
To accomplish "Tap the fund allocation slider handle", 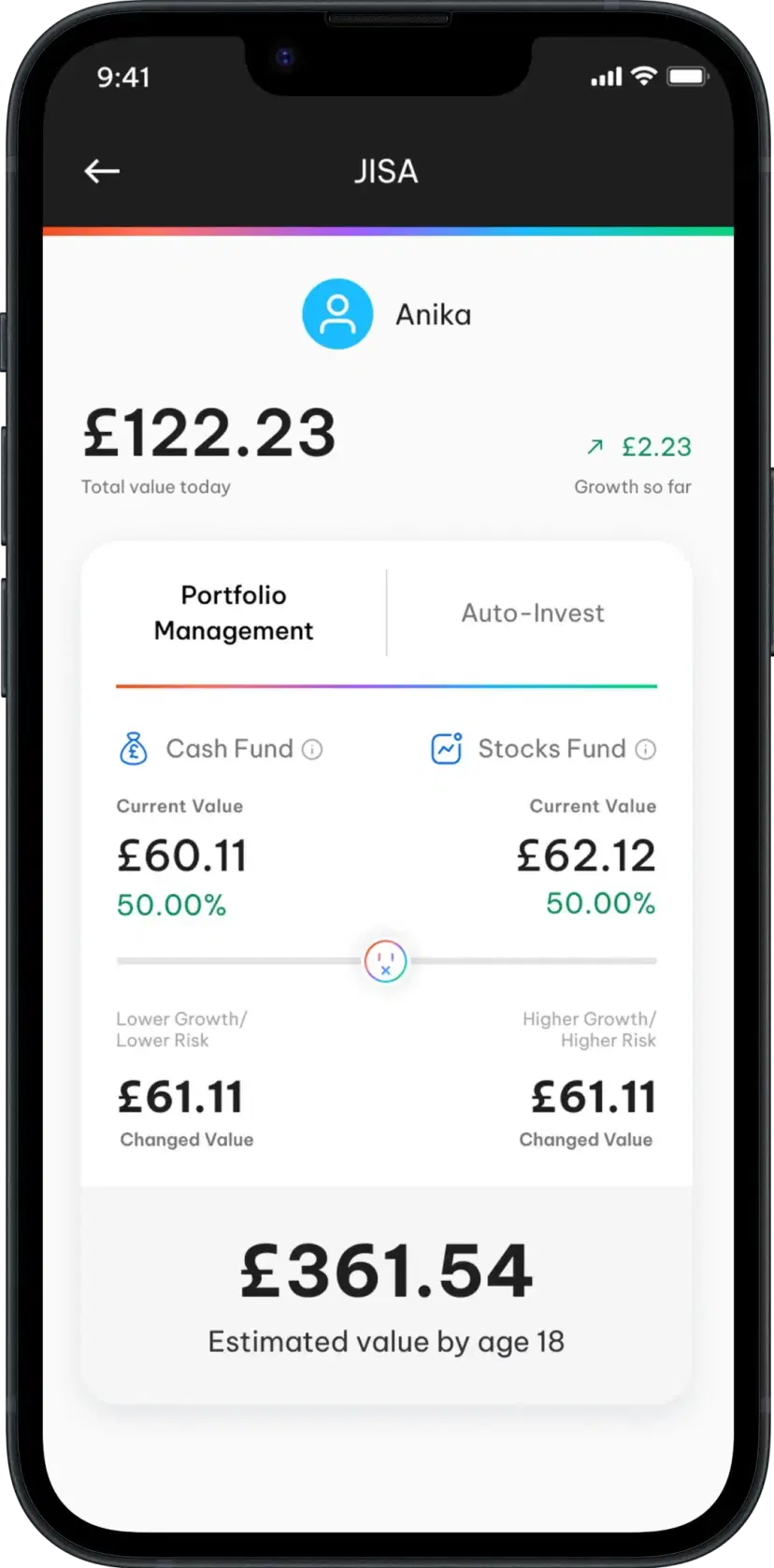I will [385, 961].
